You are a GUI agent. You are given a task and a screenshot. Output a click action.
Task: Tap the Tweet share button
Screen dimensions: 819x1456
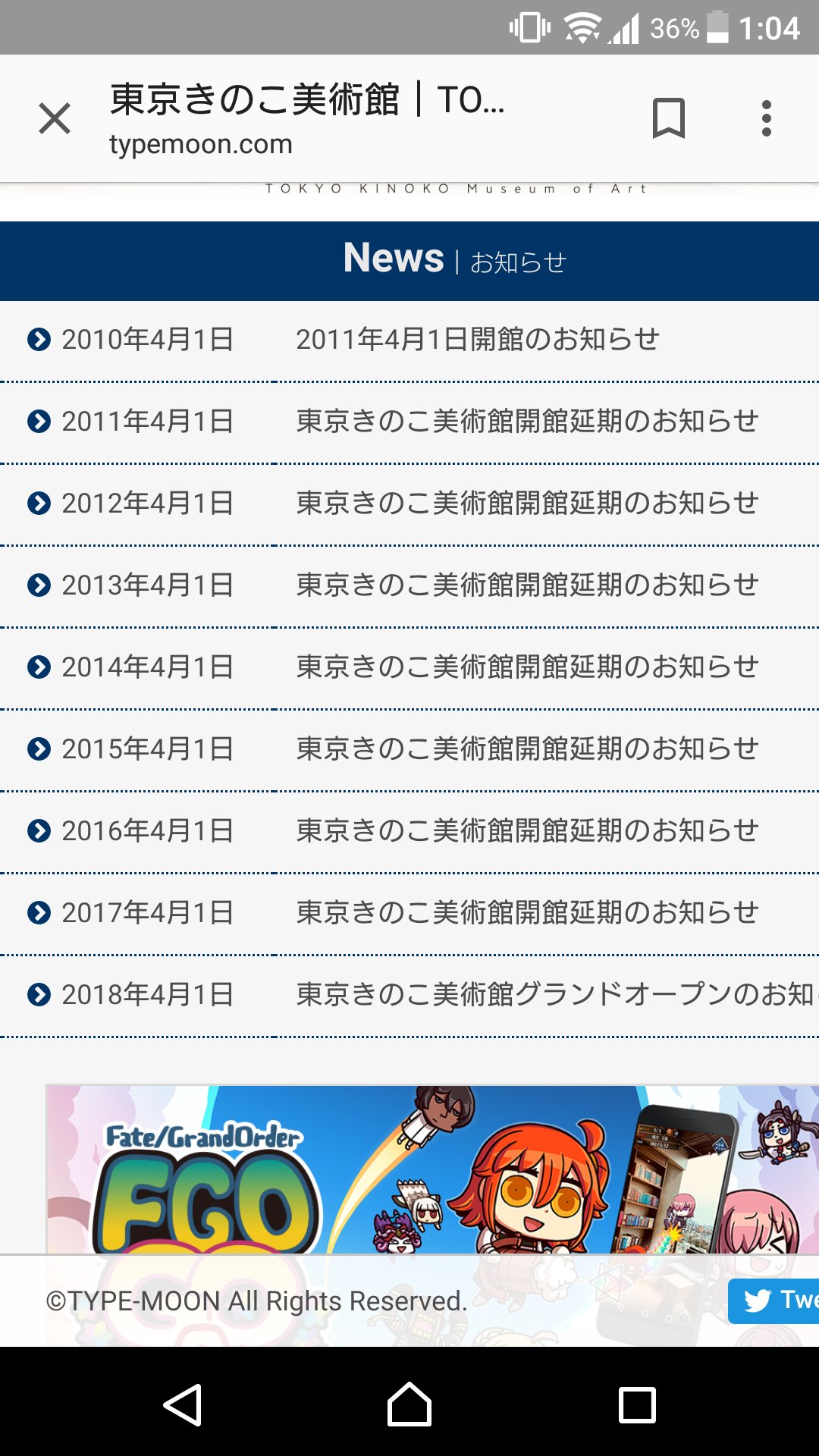click(x=775, y=1301)
